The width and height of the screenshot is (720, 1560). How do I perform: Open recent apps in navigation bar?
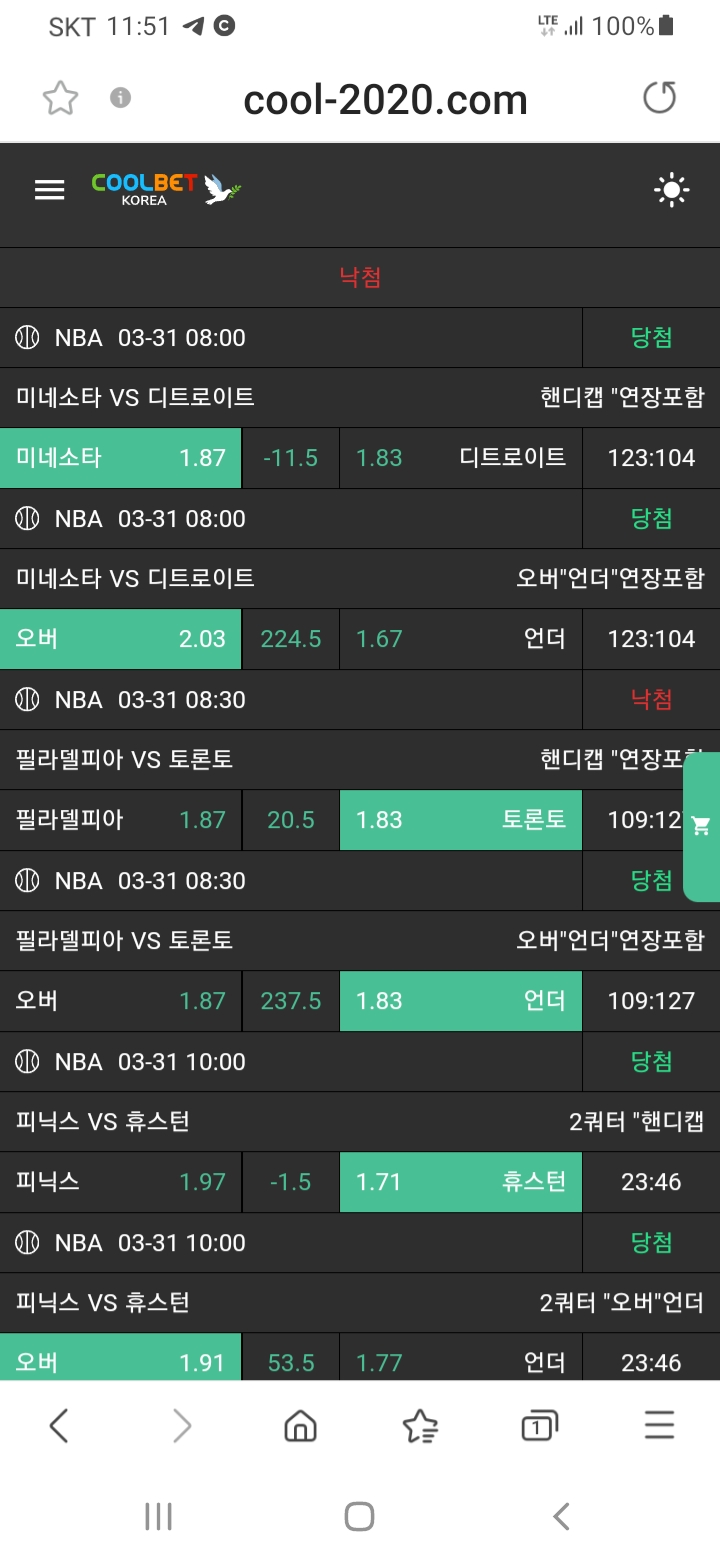[x=159, y=1516]
